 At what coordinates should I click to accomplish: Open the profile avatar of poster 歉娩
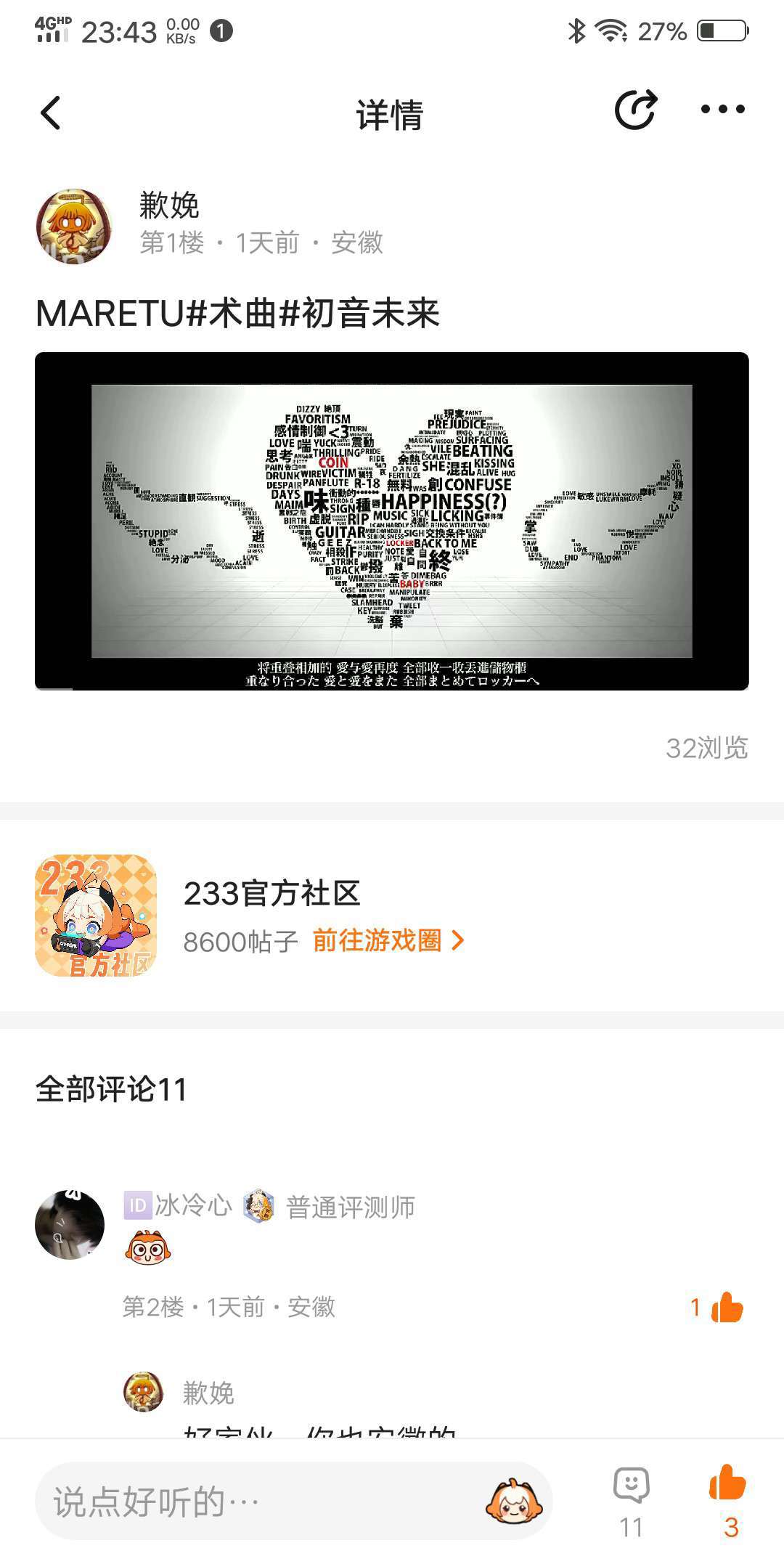(x=74, y=227)
